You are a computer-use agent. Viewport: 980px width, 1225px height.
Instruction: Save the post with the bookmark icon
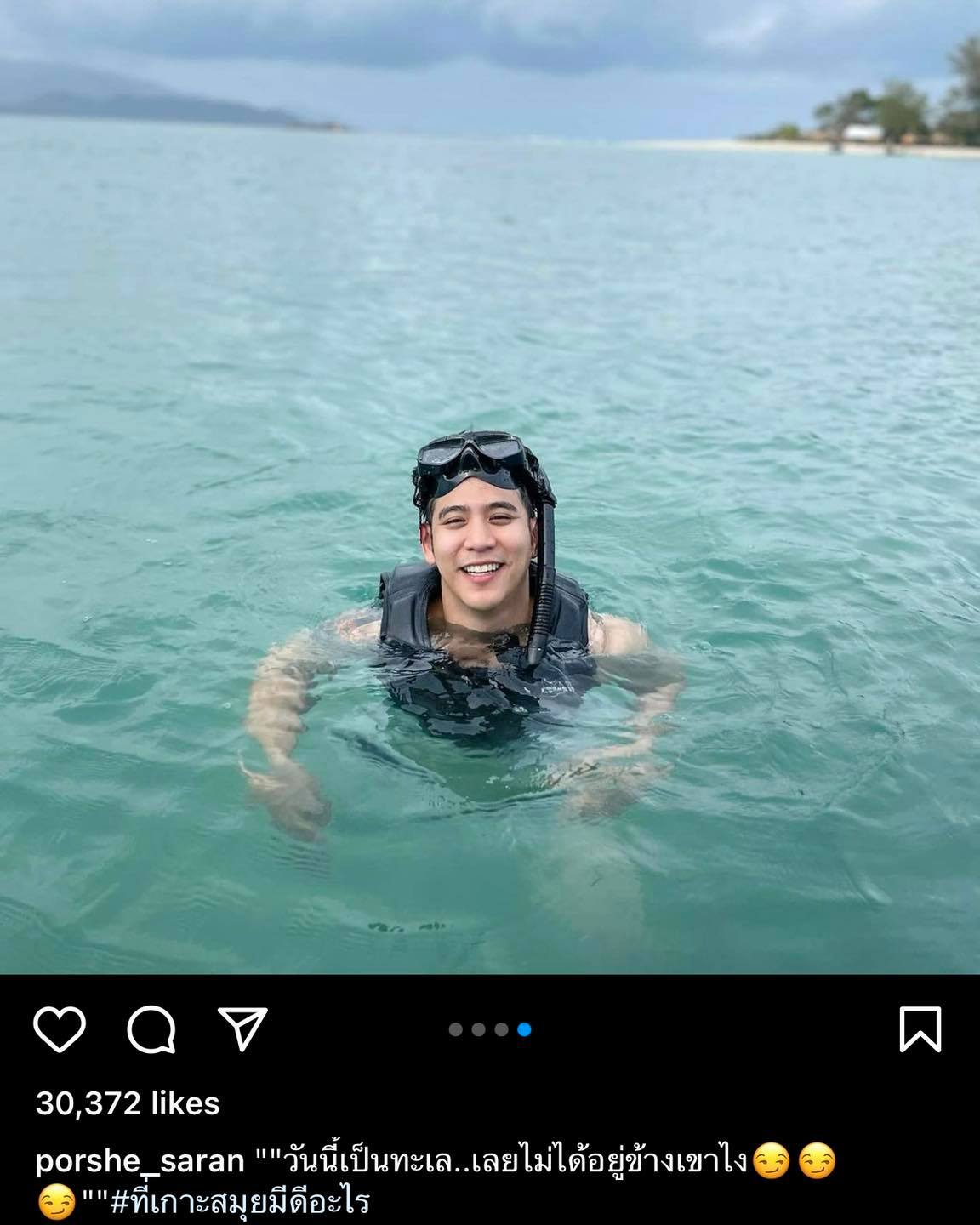pos(920,1029)
